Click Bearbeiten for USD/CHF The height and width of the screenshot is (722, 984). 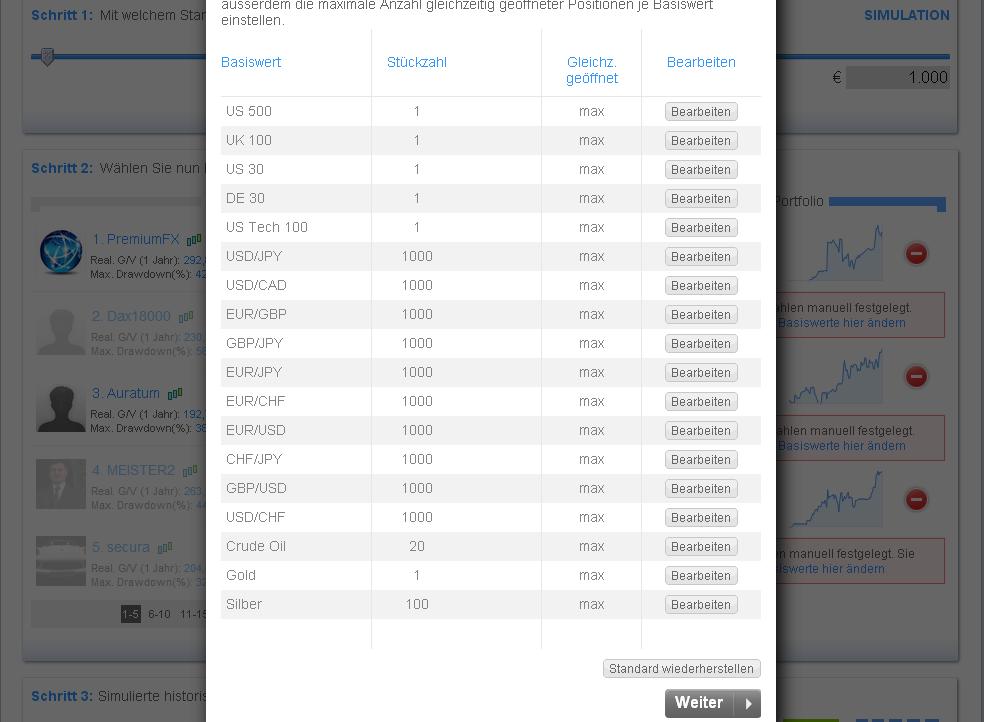(701, 517)
